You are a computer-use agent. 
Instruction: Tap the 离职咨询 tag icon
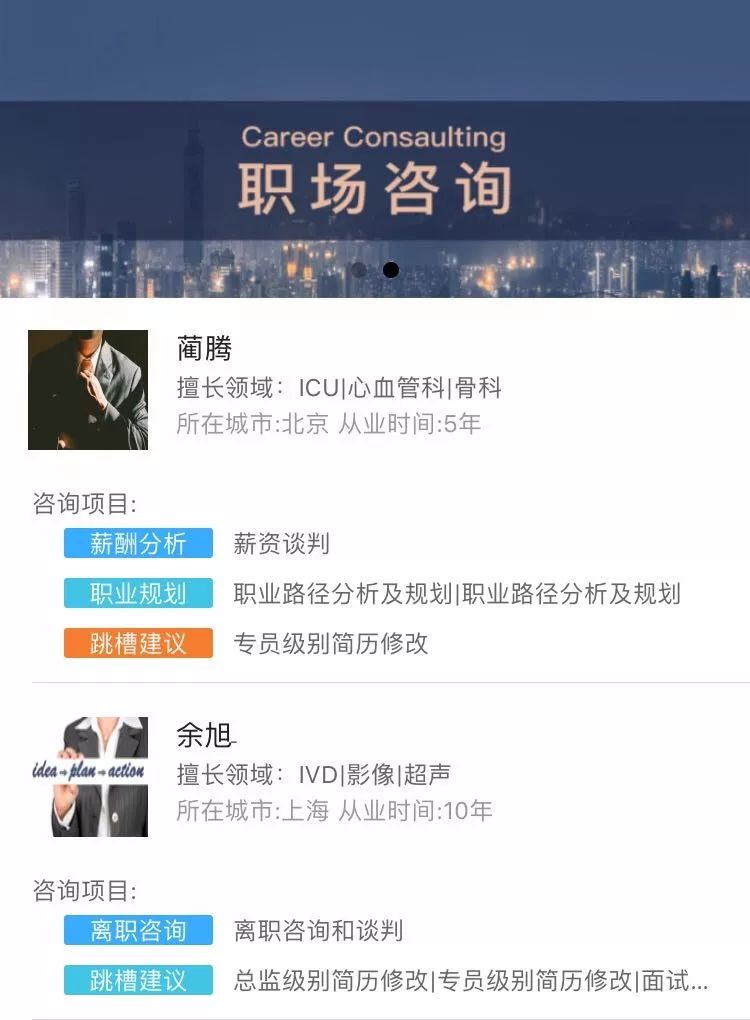[x=138, y=928]
